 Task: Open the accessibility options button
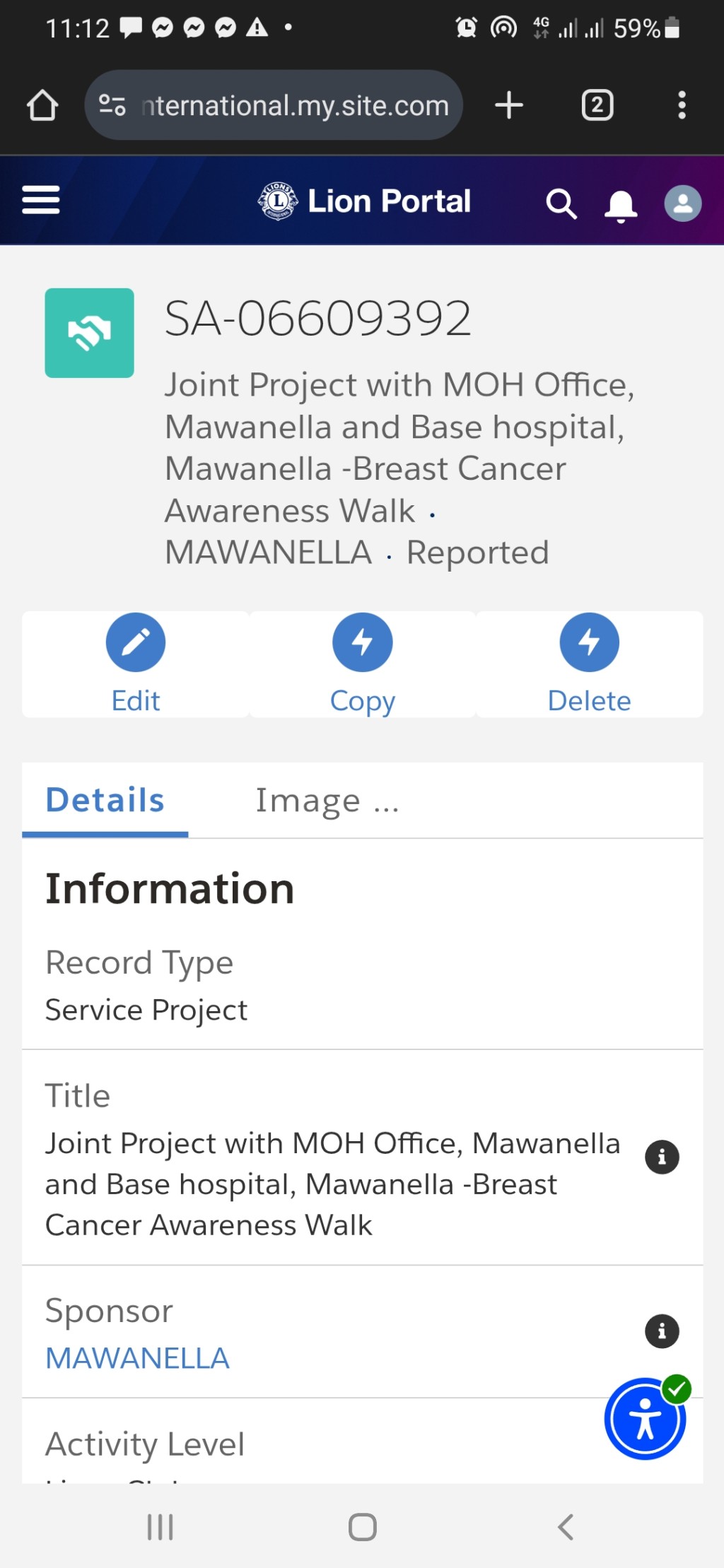point(646,1418)
